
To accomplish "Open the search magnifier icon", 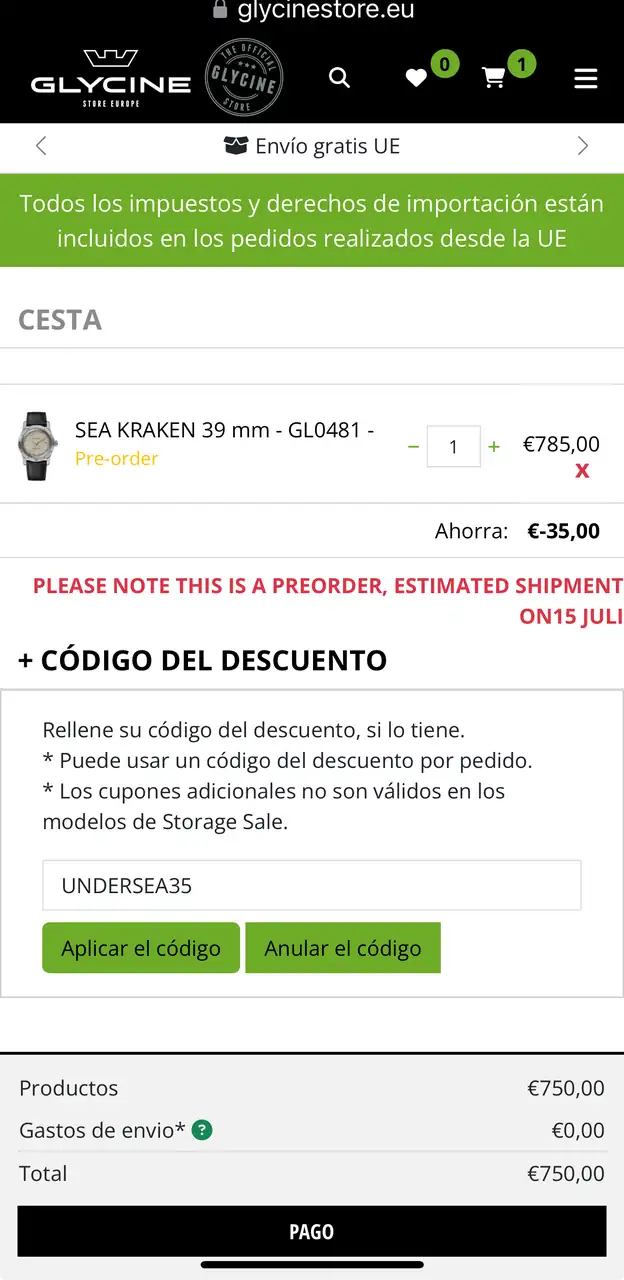I will (x=340, y=78).
